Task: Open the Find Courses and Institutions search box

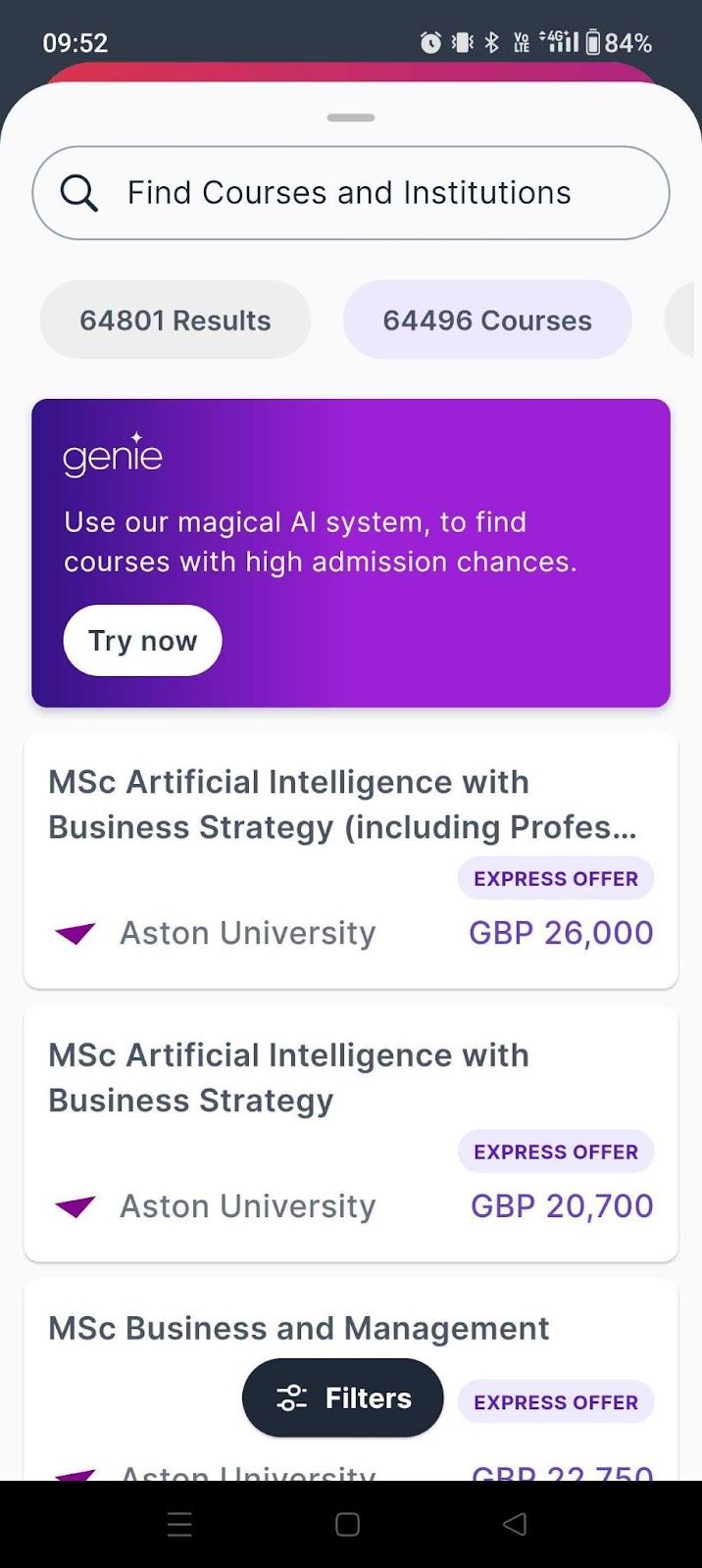Action: pyautogui.click(x=351, y=193)
